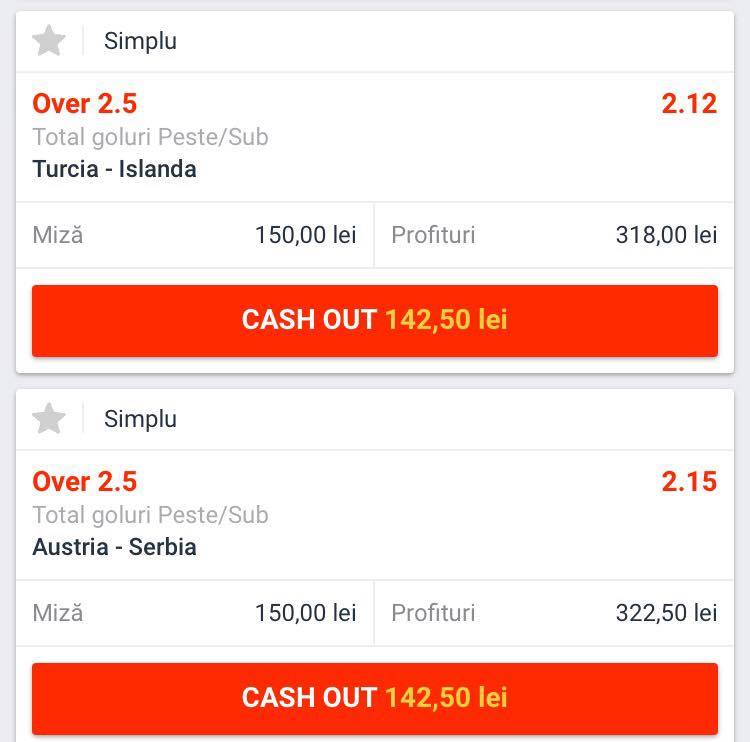Open the Turcia - Islanda bet details
The image size is (750, 742).
click(375, 137)
